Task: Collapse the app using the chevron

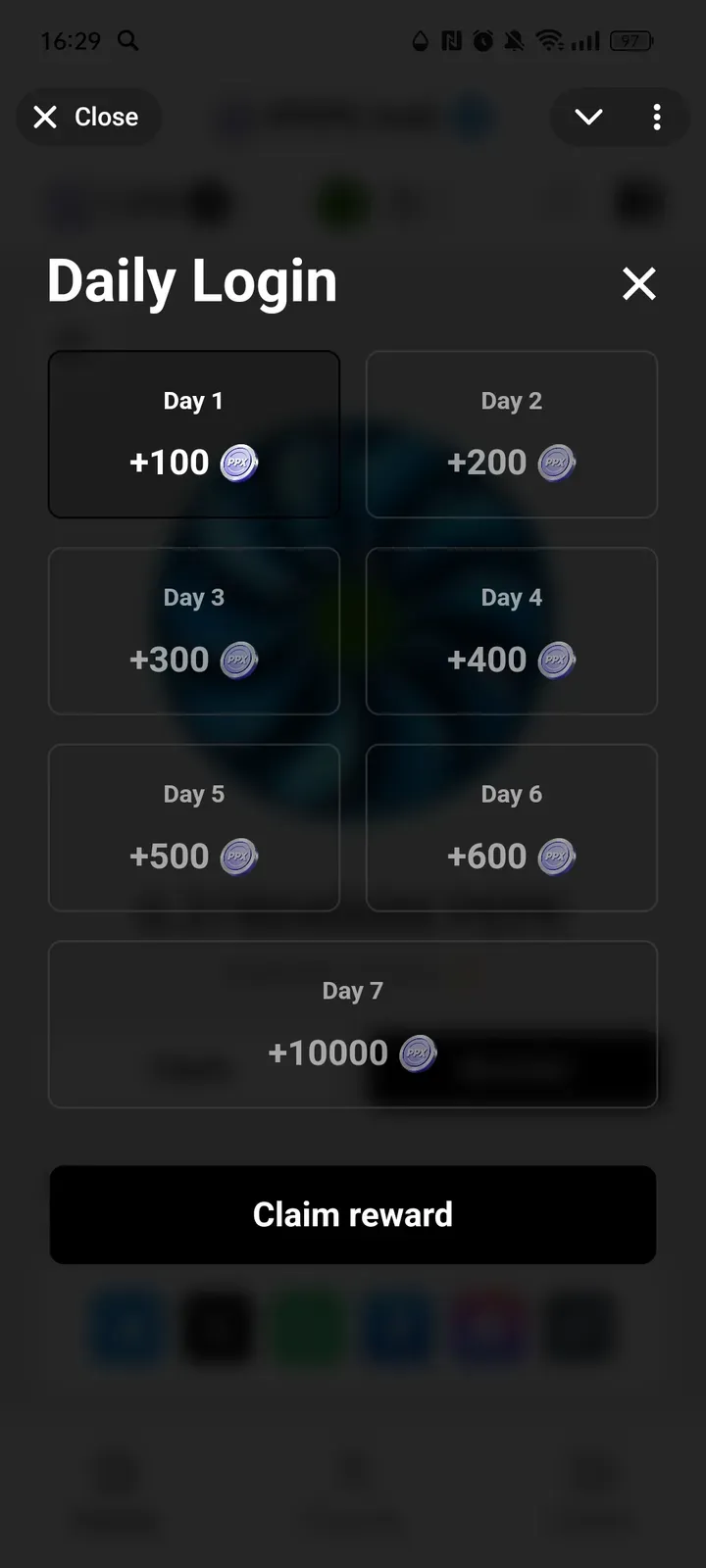Action: tap(588, 118)
